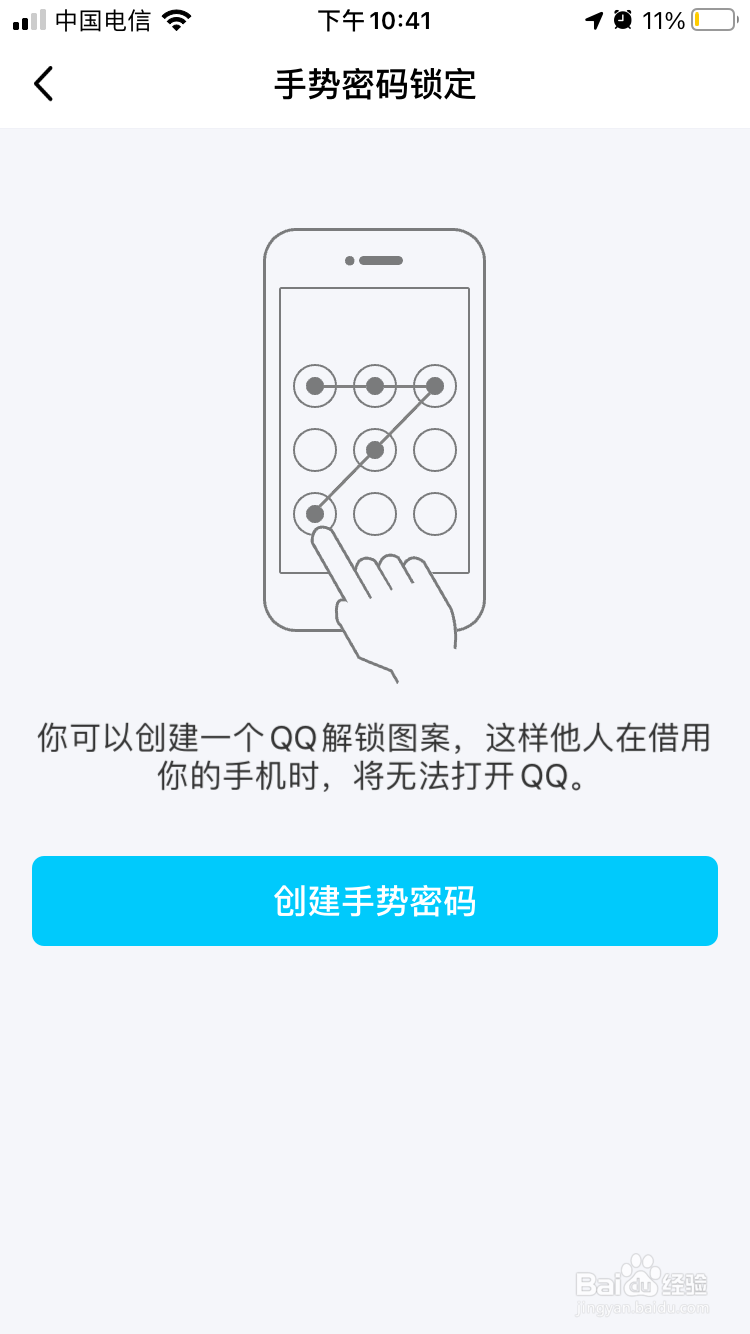Click the filled center dot of the pattern
Image resolution: width=750 pixels, height=1334 pixels.
tap(374, 450)
